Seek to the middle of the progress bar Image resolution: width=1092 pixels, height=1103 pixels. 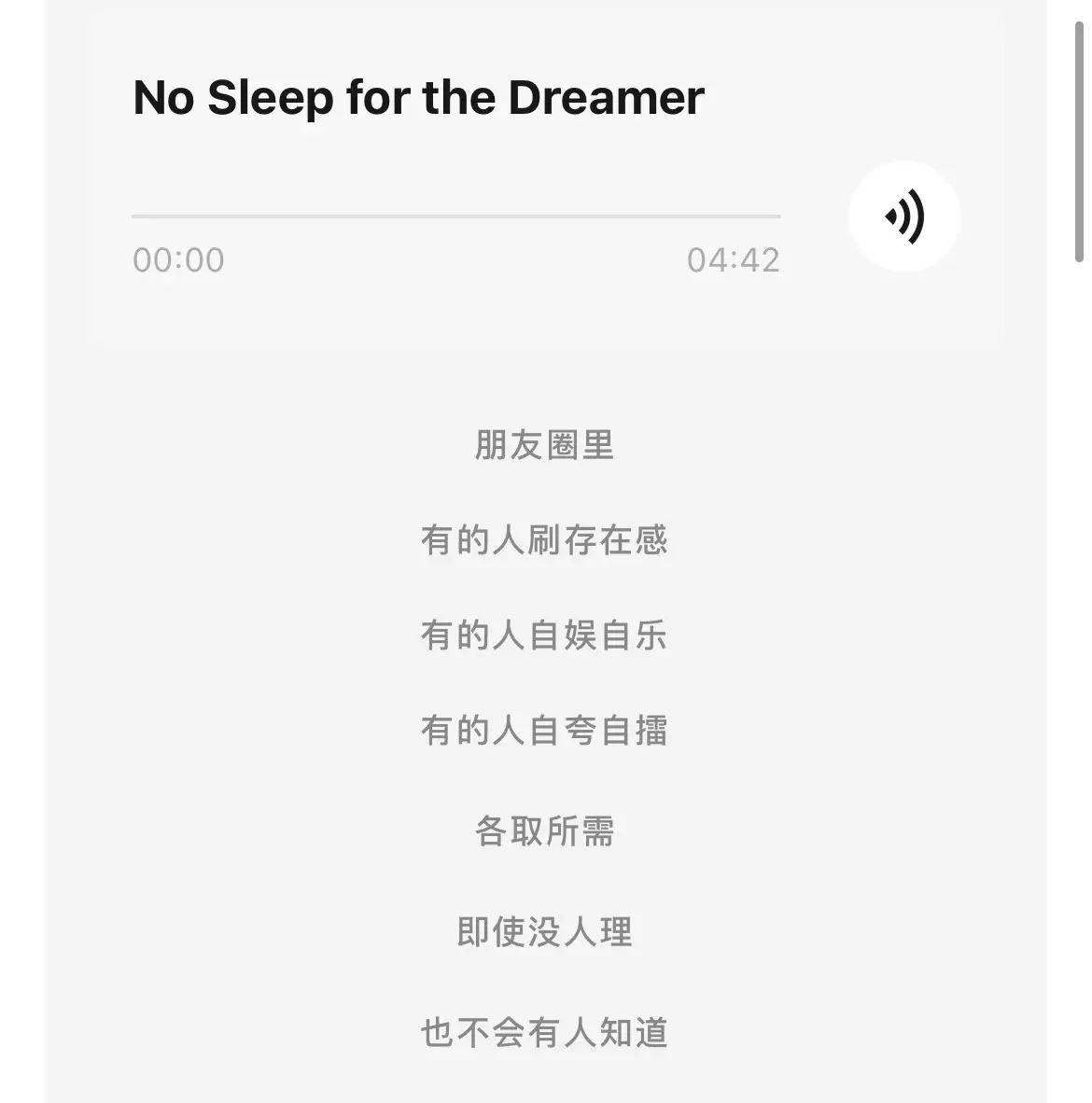click(455, 216)
